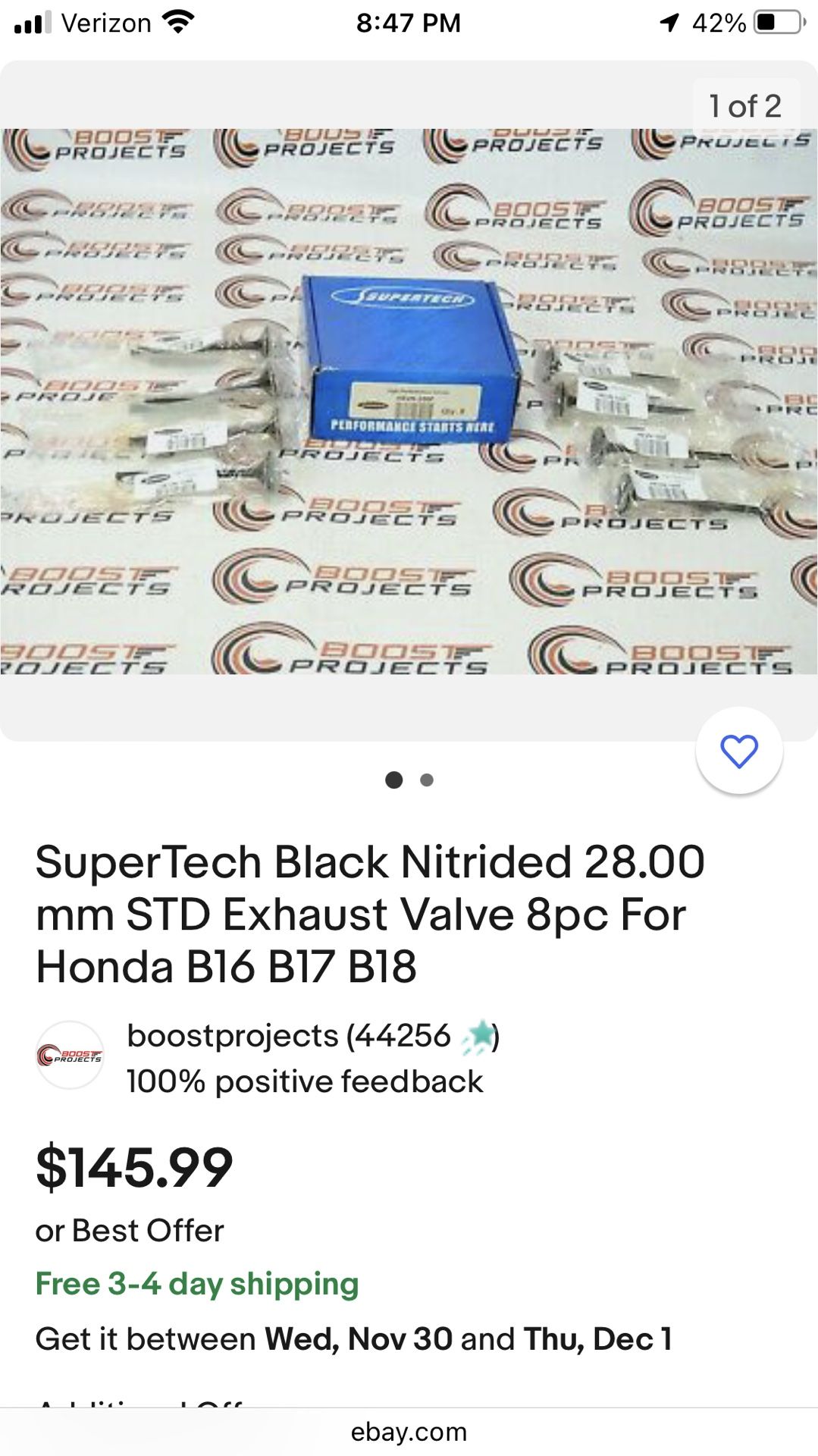818x1456 pixels.
Task: Open the 1 of 2 image counter
Action: pos(745,106)
